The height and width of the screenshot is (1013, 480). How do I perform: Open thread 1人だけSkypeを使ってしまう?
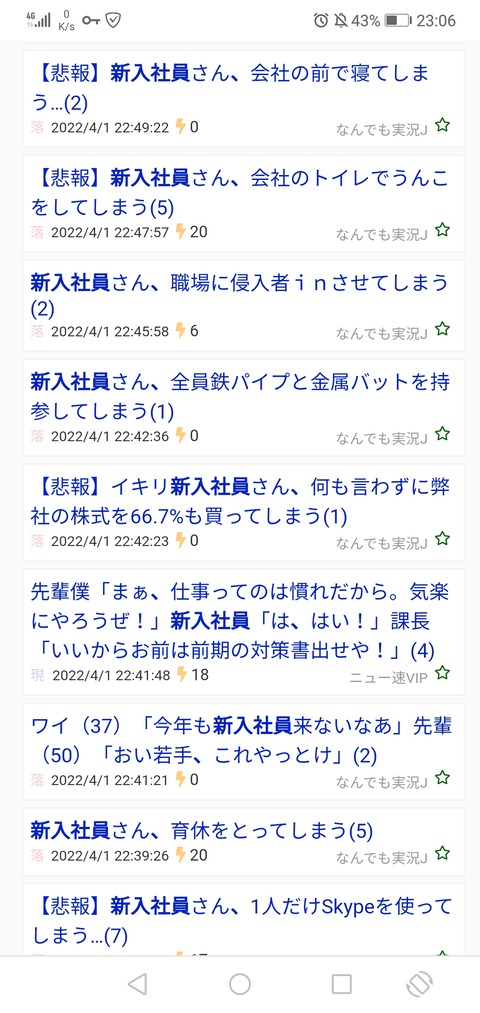pos(239,921)
